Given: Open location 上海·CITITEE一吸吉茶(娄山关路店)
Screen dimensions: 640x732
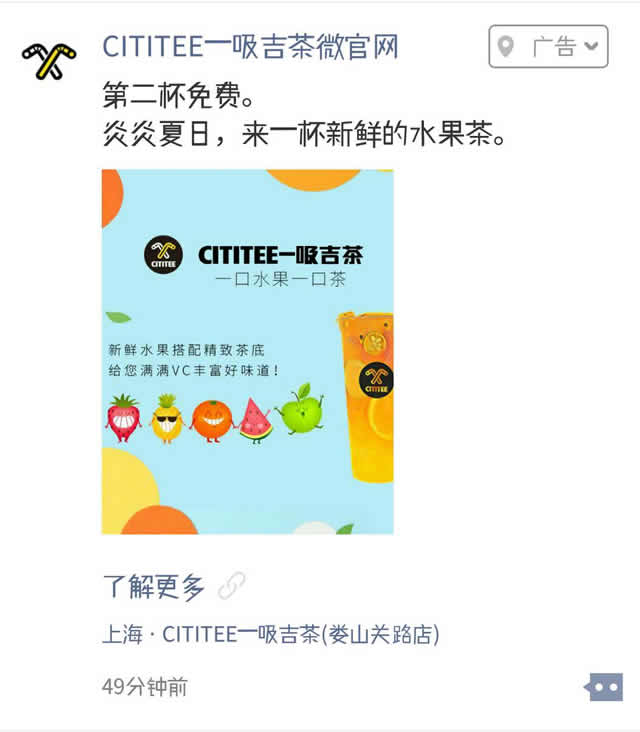Looking at the screenshot, I should pyautogui.click(x=270, y=634).
